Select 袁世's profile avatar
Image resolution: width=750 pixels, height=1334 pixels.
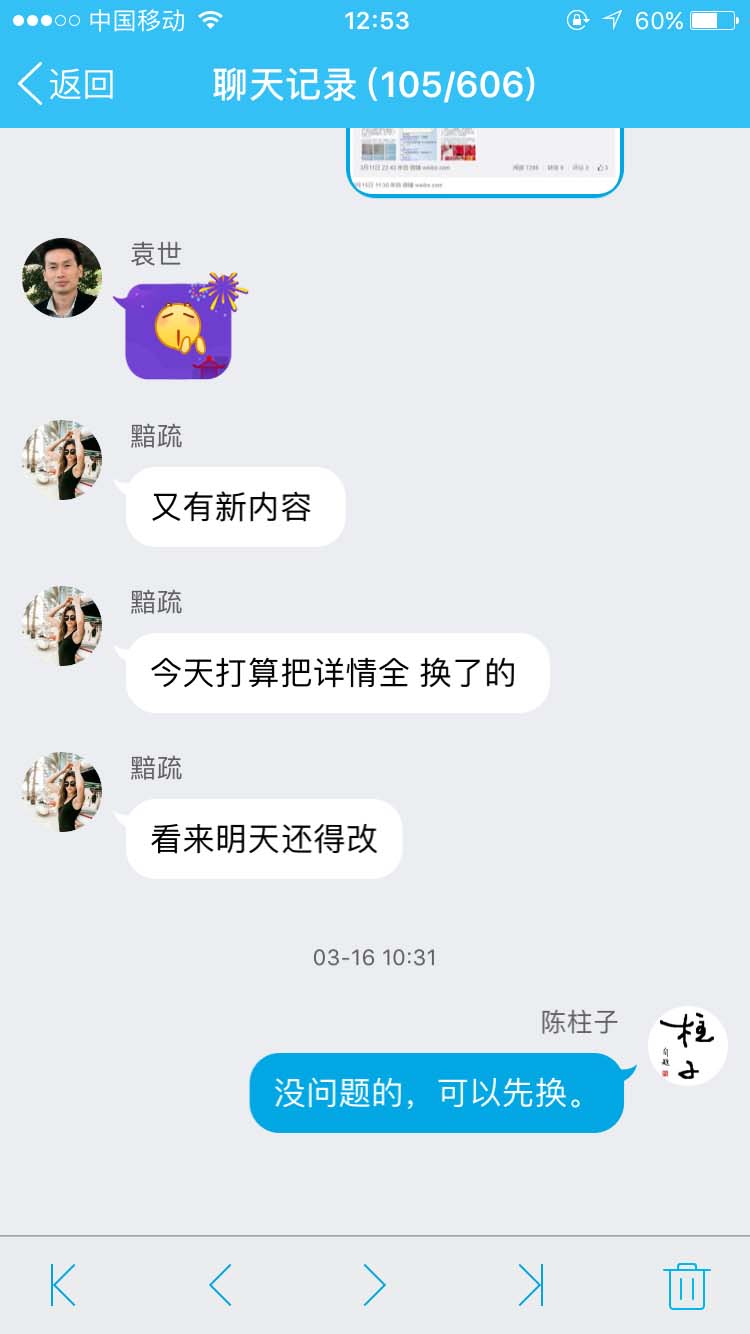click(x=61, y=279)
